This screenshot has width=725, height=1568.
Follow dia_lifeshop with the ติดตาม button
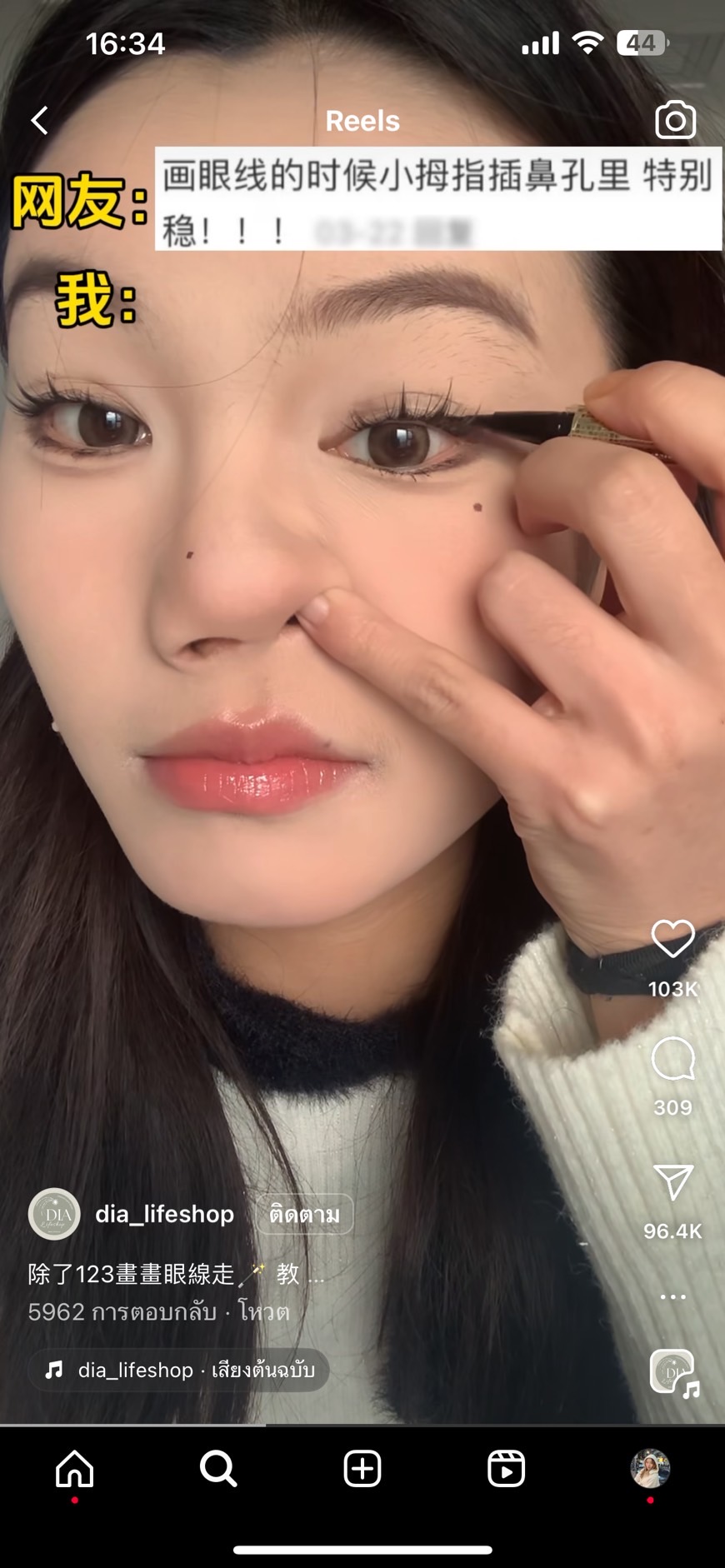pyautogui.click(x=304, y=1214)
